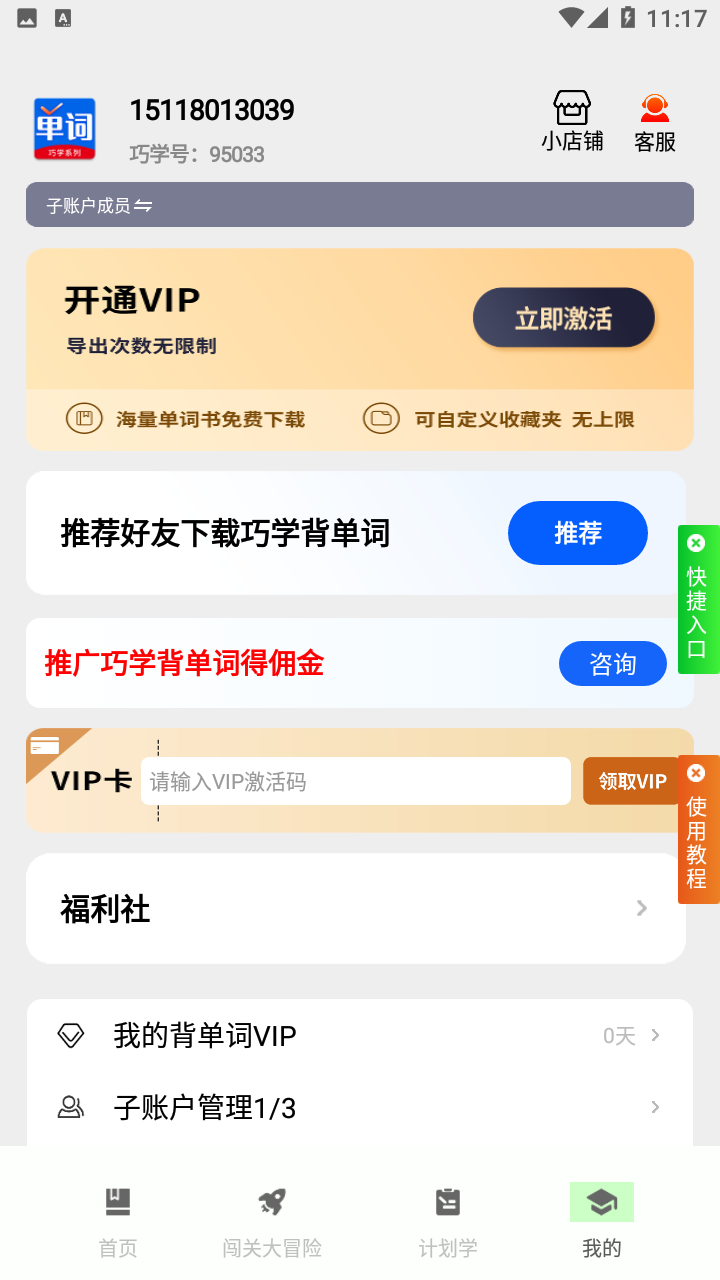Tap the blue 推荐 button
Viewport: 720px width, 1280px height.
tap(577, 533)
